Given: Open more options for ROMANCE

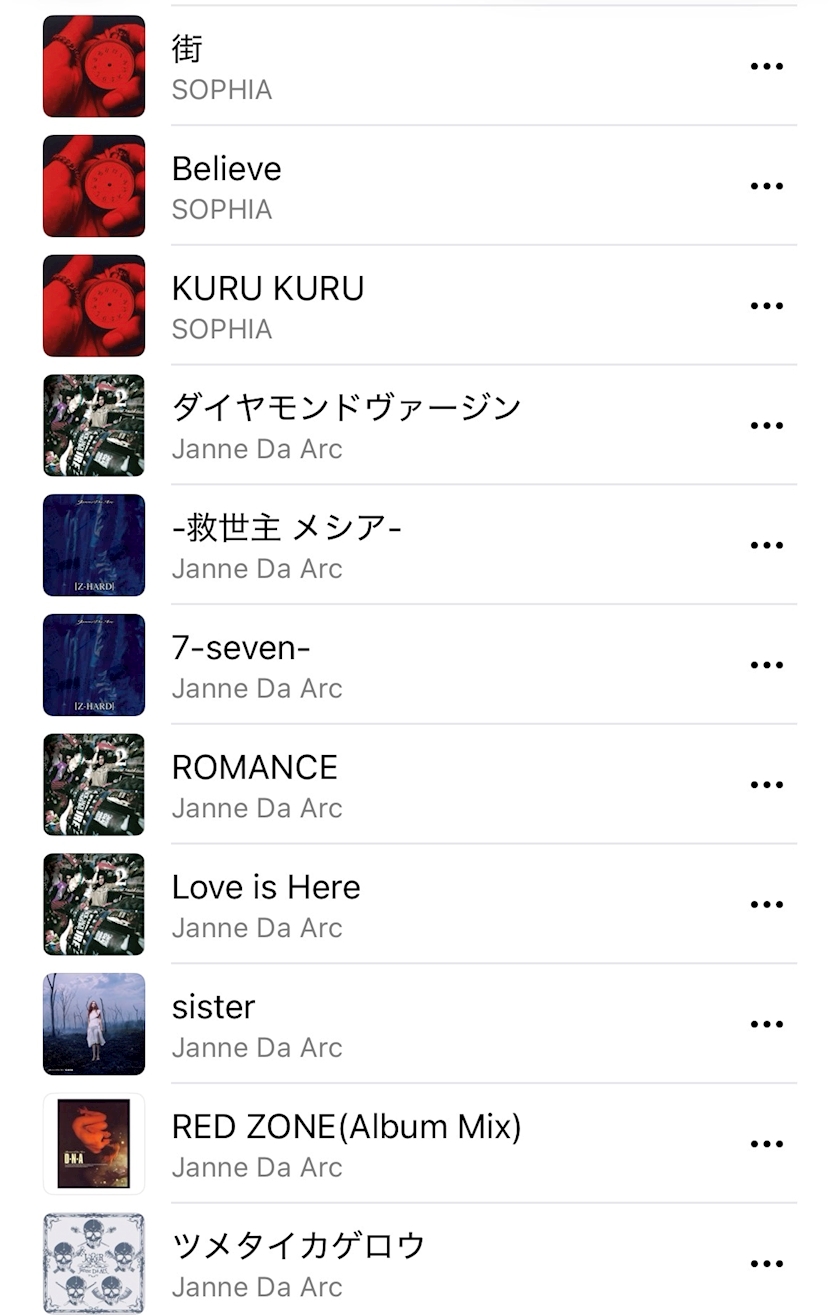Looking at the screenshot, I should click(x=766, y=784).
